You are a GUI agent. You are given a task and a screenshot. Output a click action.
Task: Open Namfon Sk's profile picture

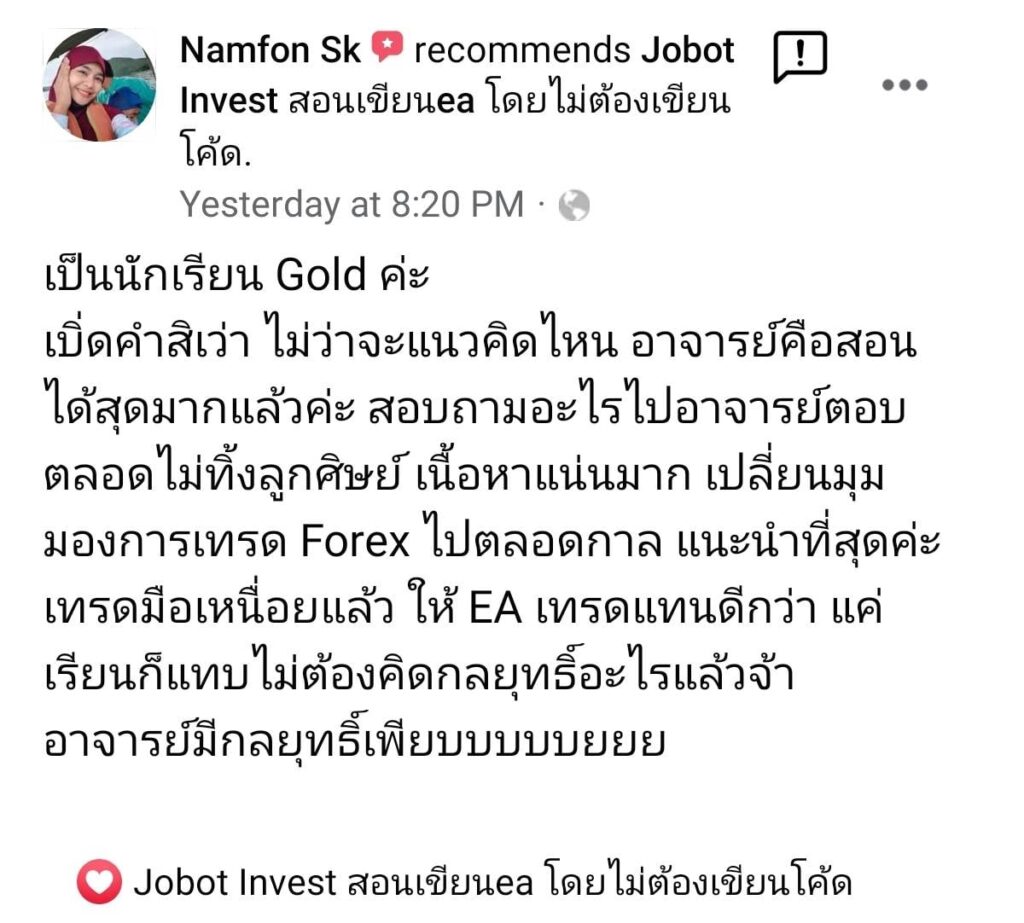(x=99, y=85)
